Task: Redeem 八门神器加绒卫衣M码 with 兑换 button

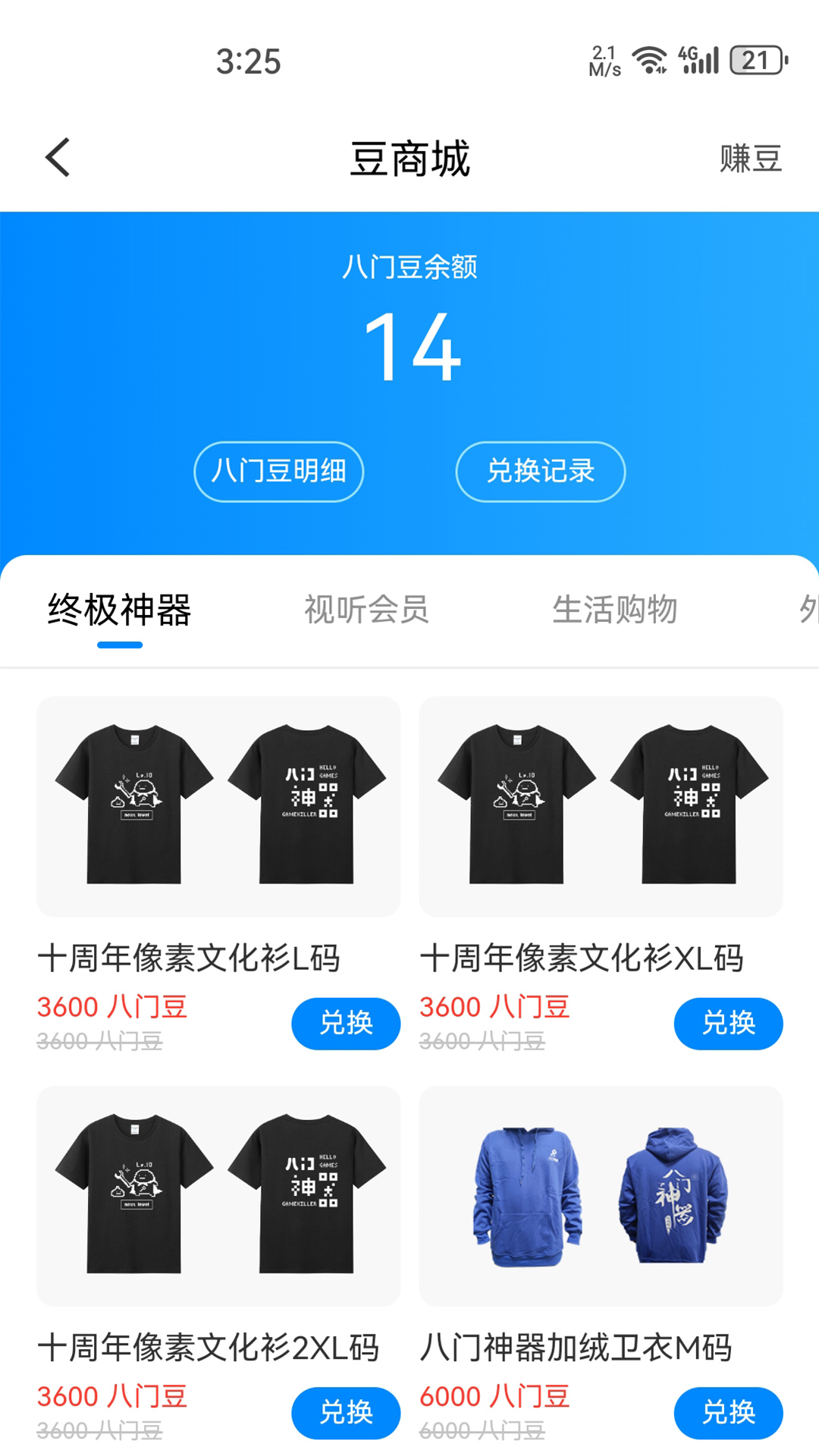Action: click(x=728, y=1413)
